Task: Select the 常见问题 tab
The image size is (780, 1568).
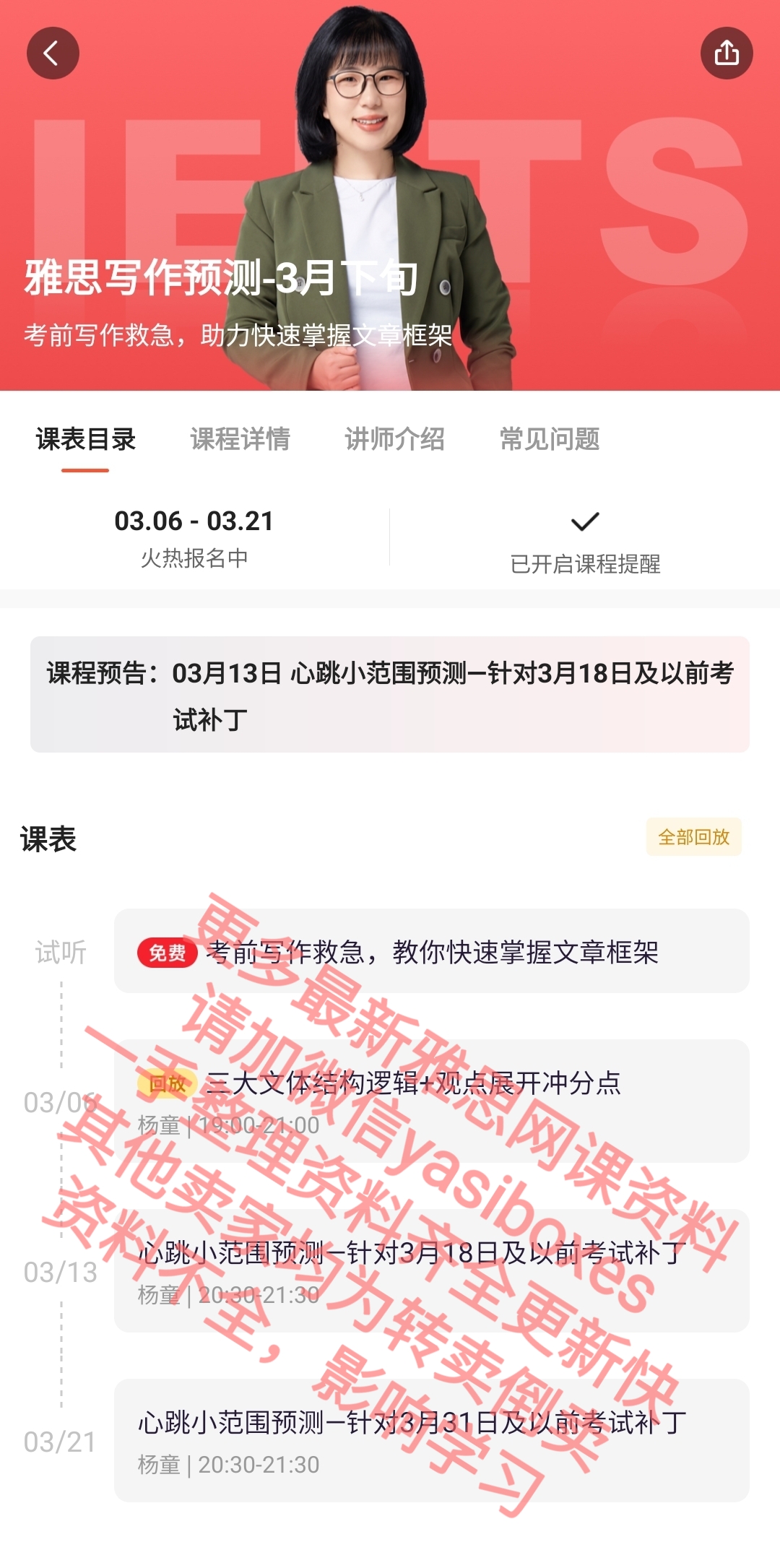Action: [x=550, y=439]
